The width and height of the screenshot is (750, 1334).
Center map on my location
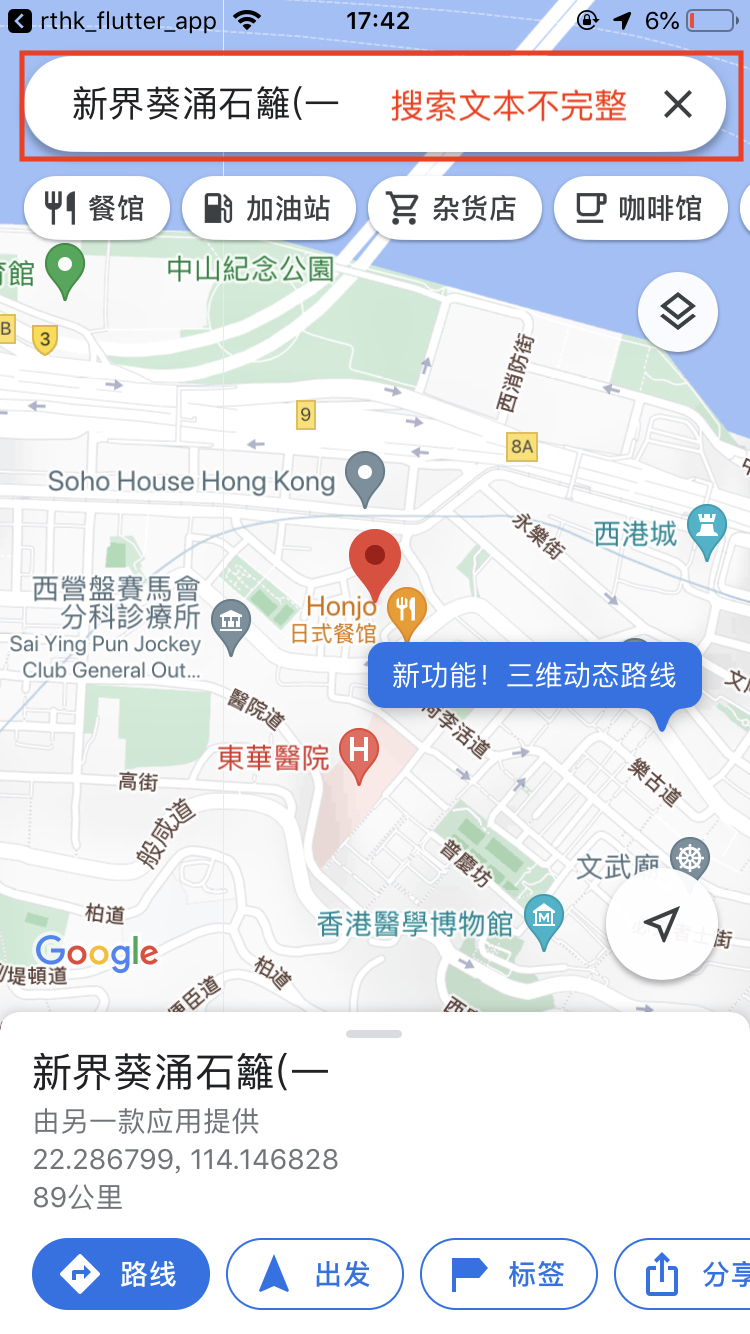point(661,924)
